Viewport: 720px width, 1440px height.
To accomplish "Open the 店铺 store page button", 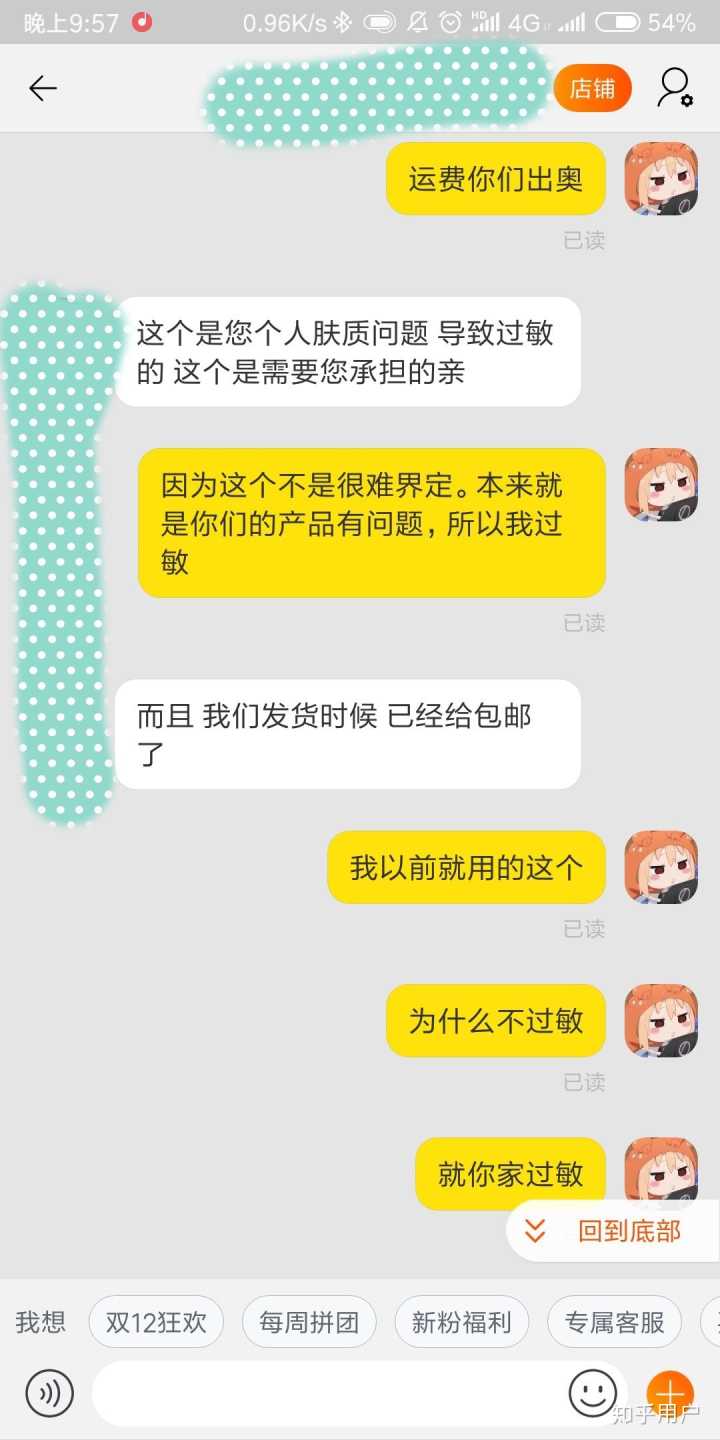I will [592, 89].
